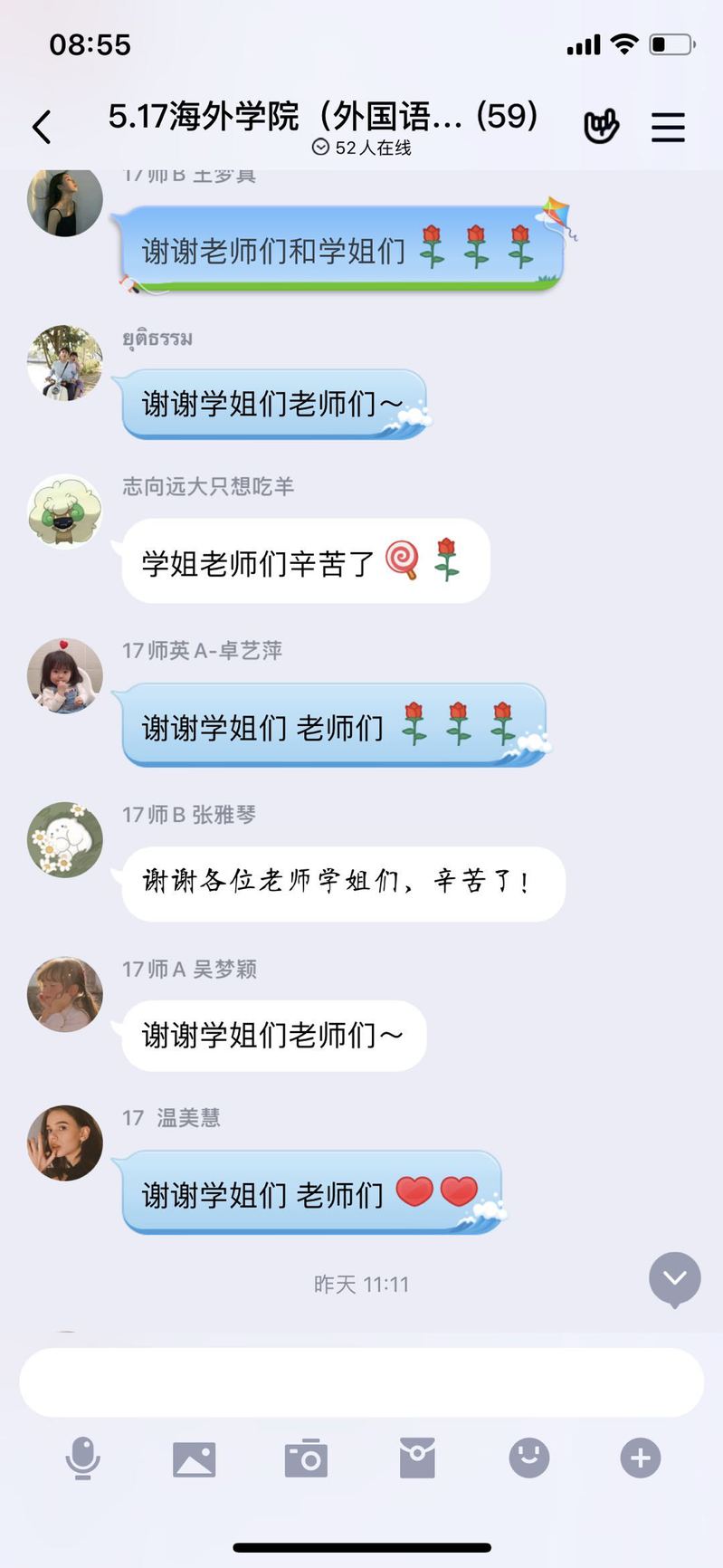
Task: Send a red envelope
Action: click(417, 1458)
